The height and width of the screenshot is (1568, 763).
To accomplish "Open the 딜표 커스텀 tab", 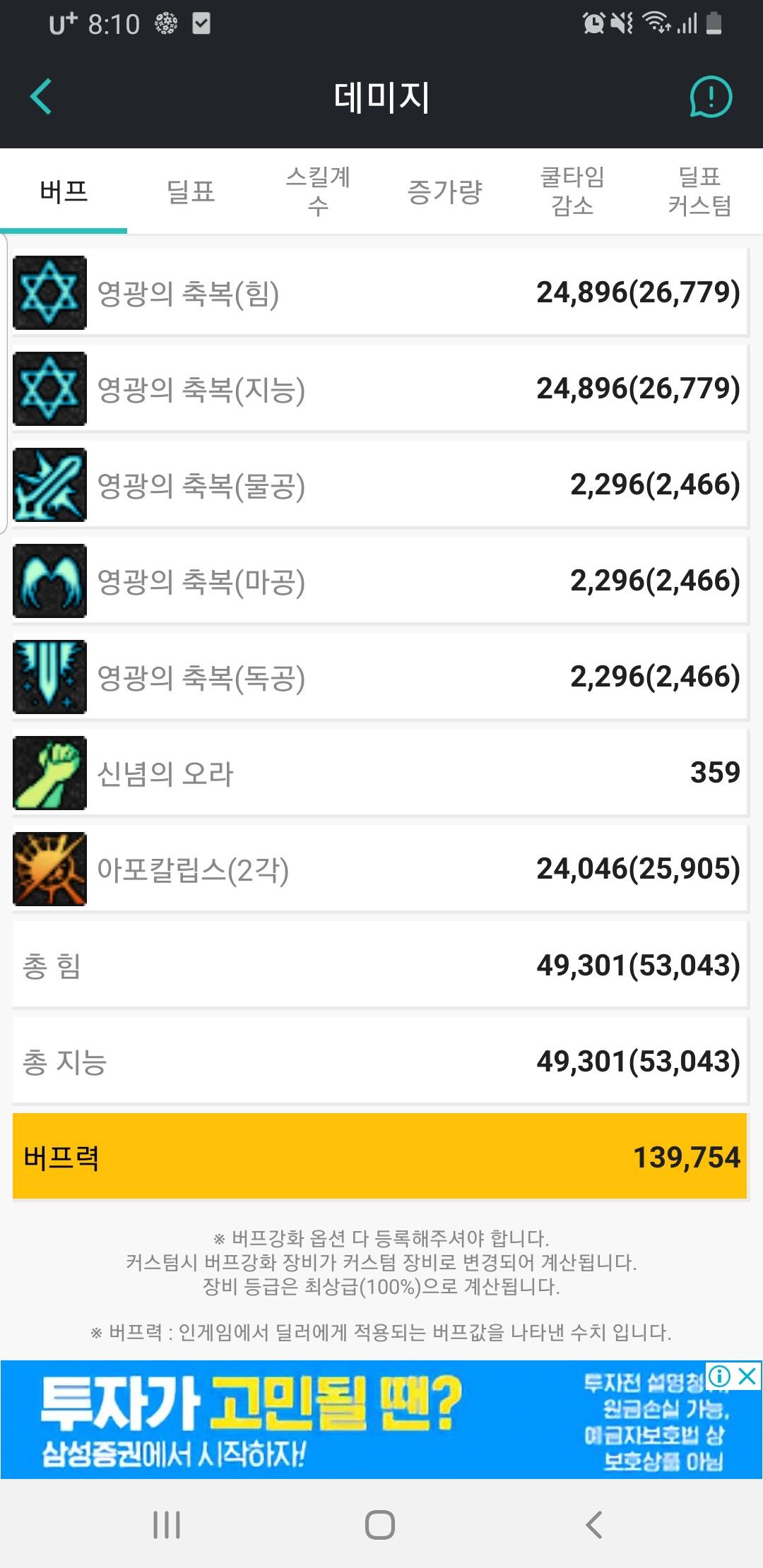I will pyautogui.click(x=699, y=191).
